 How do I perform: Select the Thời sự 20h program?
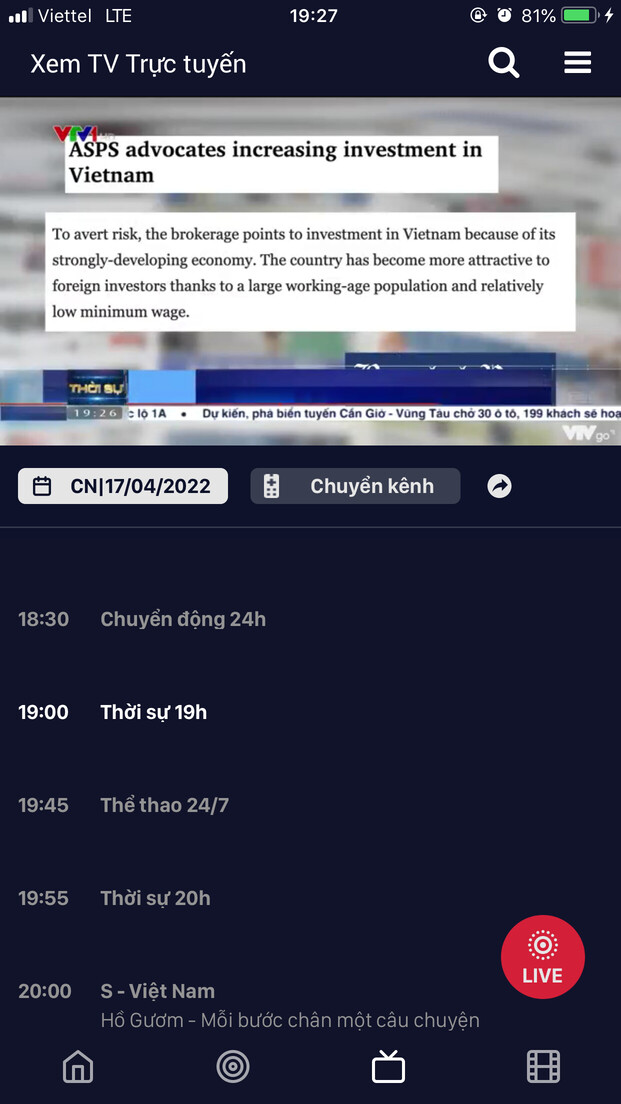pyautogui.click(x=156, y=898)
